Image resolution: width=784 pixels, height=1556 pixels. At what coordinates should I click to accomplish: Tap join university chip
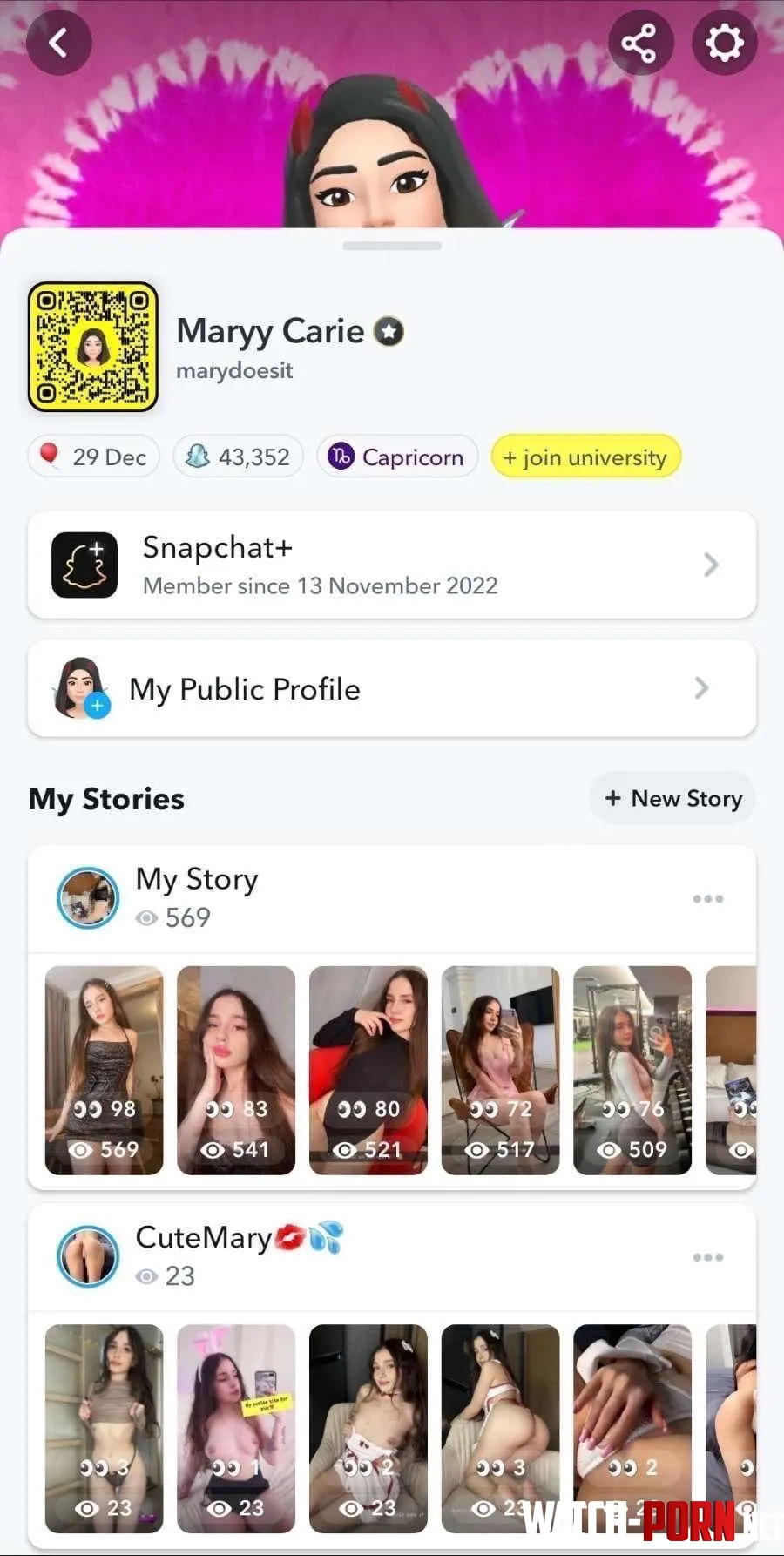point(585,457)
